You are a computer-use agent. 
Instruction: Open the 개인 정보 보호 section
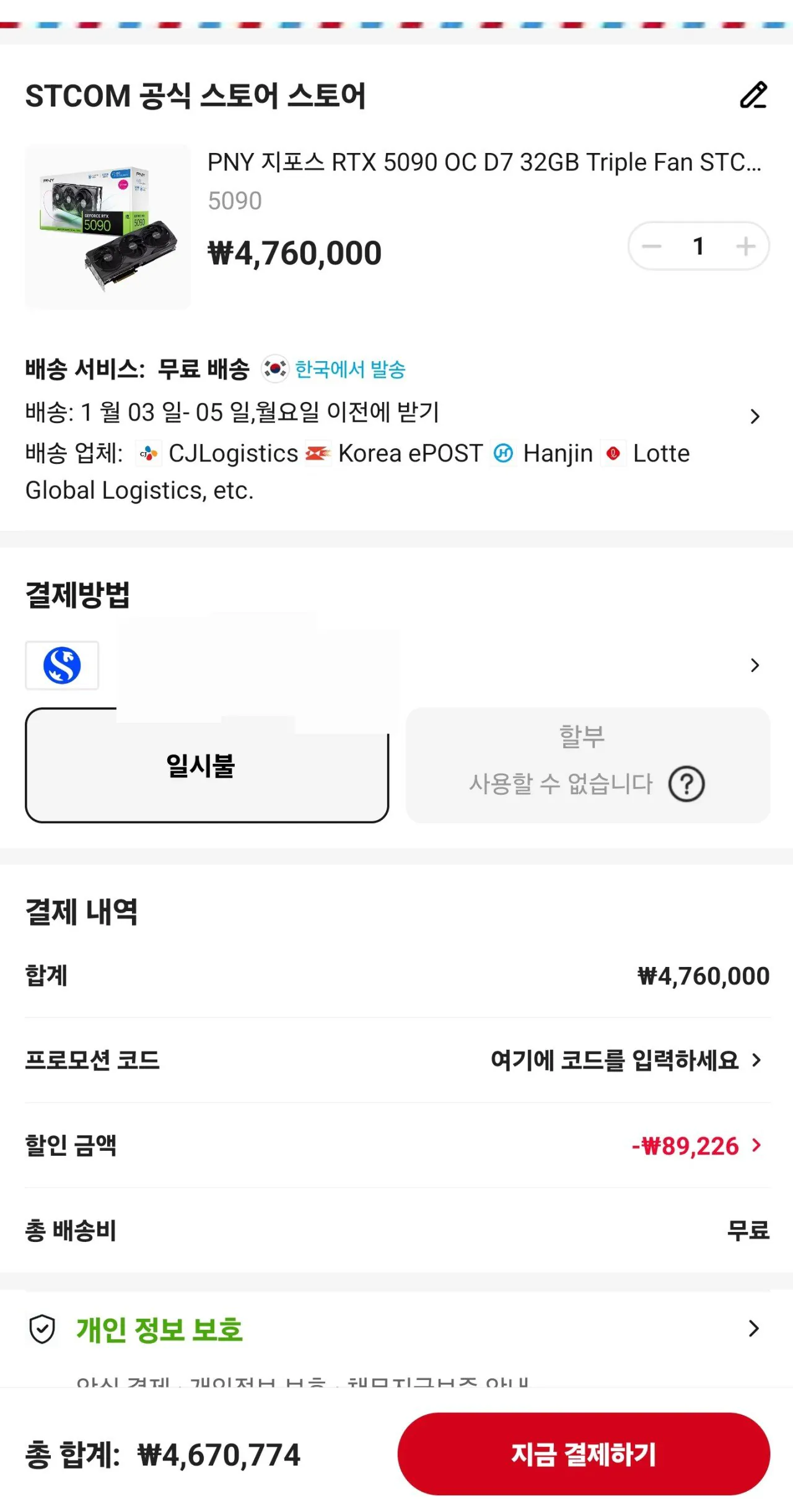pos(755,1328)
